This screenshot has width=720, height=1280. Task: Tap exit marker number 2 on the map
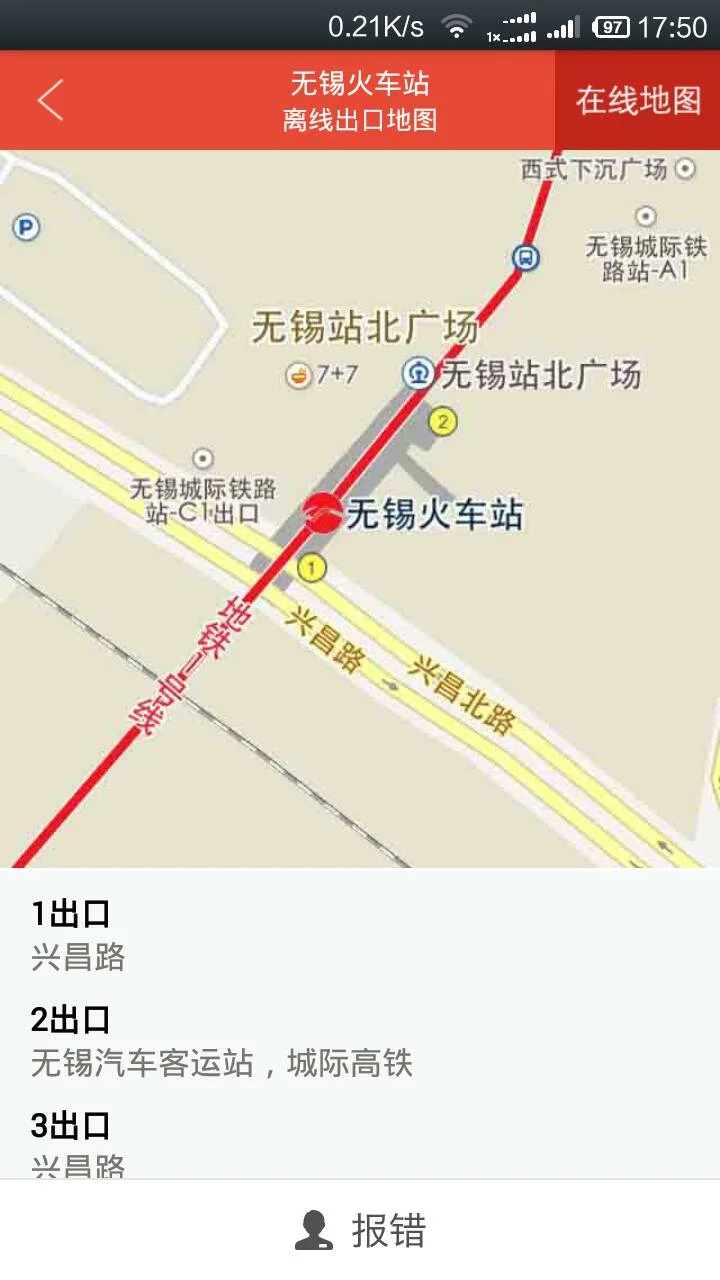click(x=443, y=422)
